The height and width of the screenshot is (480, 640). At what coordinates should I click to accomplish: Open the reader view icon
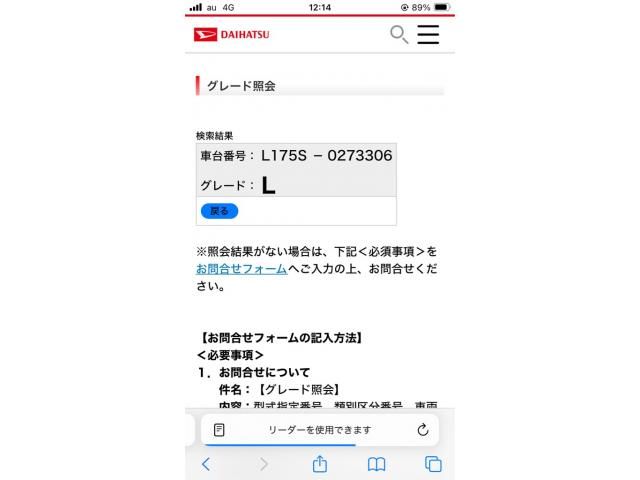pos(219,430)
